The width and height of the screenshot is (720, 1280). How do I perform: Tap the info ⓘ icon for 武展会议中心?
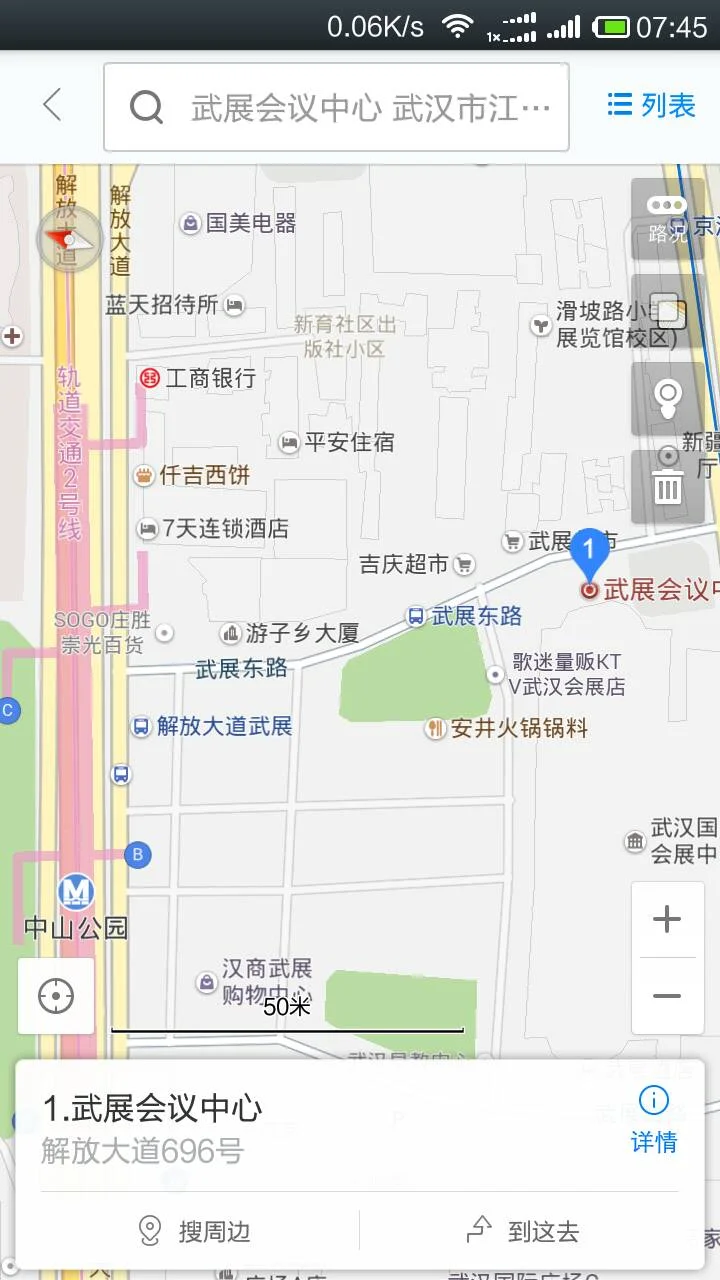(653, 1099)
